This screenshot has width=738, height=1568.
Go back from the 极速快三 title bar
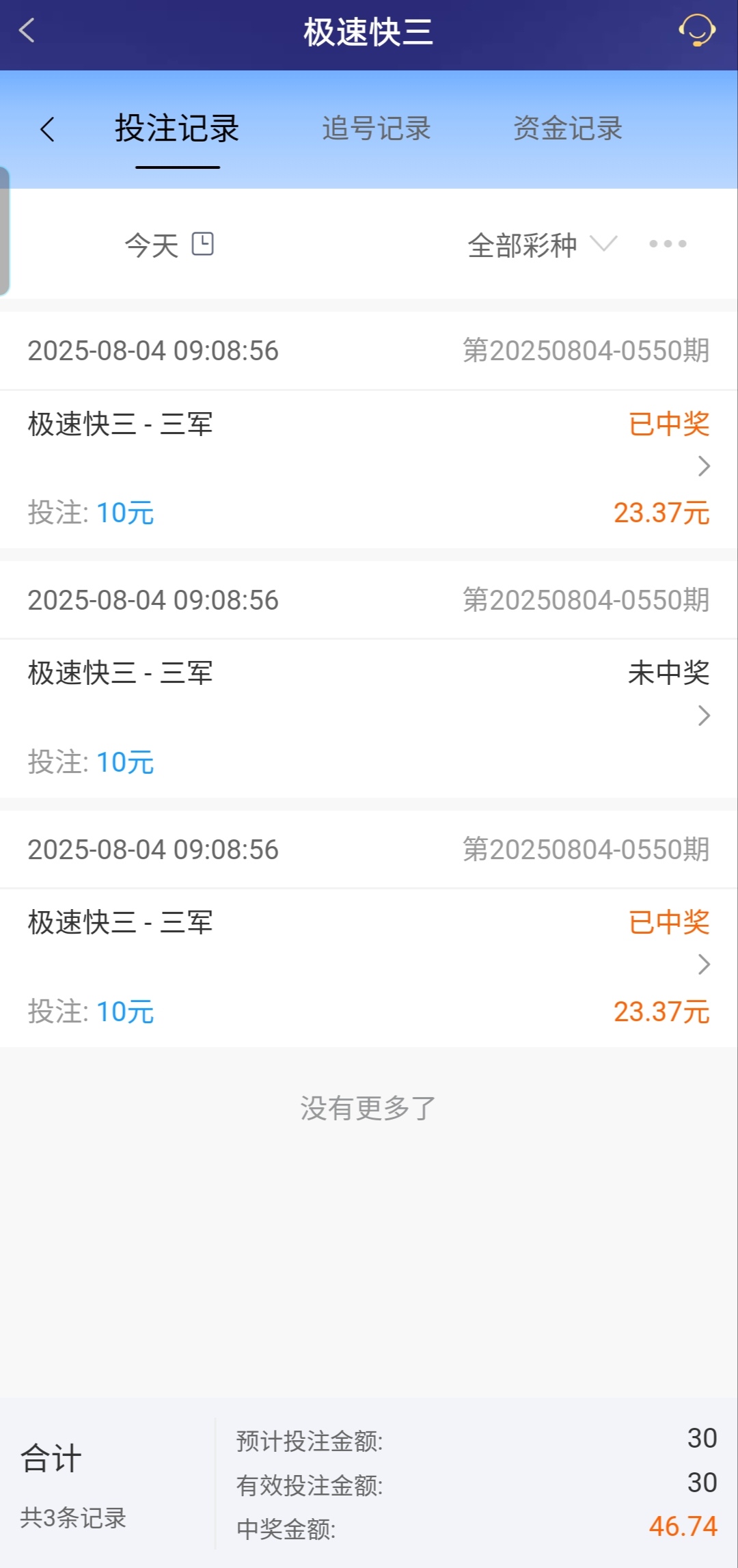(27, 31)
